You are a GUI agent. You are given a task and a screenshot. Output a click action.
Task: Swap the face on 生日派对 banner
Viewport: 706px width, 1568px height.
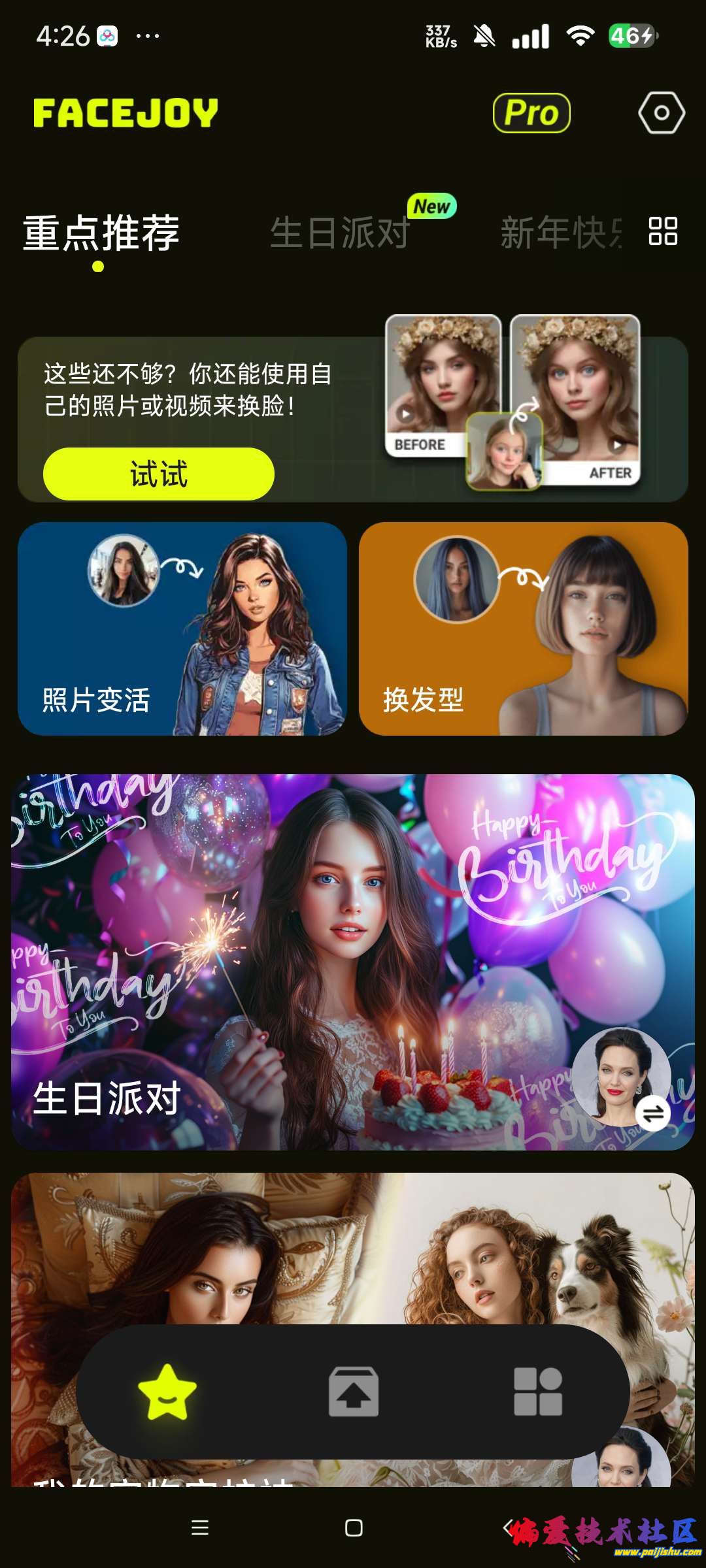[x=653, y=1114]
